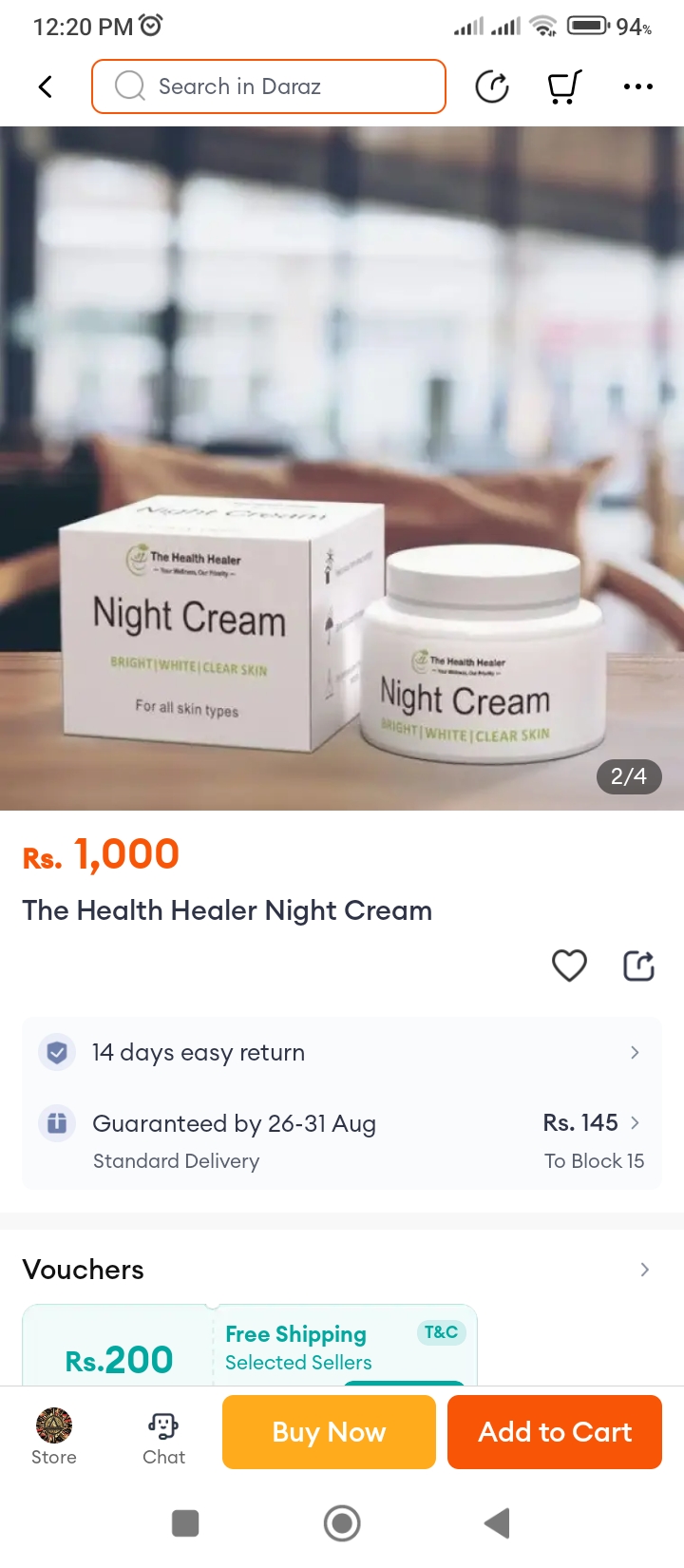Screen dimensions: 684x1568
Task: Visit the seller Store
Action: click(x=54, y=1434)
